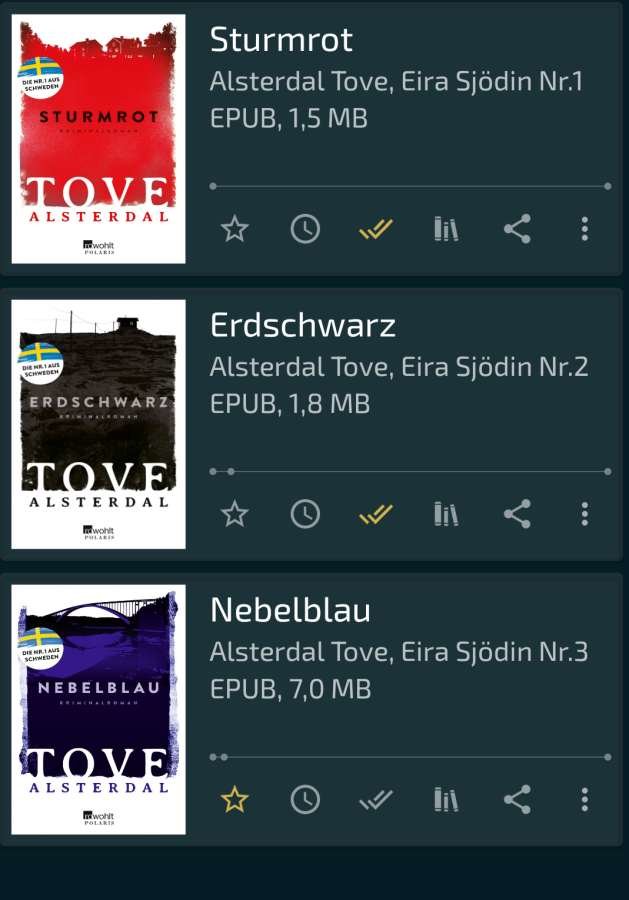Open the Nebelblau book cover
The width and height of the screenshot is (629, 900).
(x=98, y=709)
